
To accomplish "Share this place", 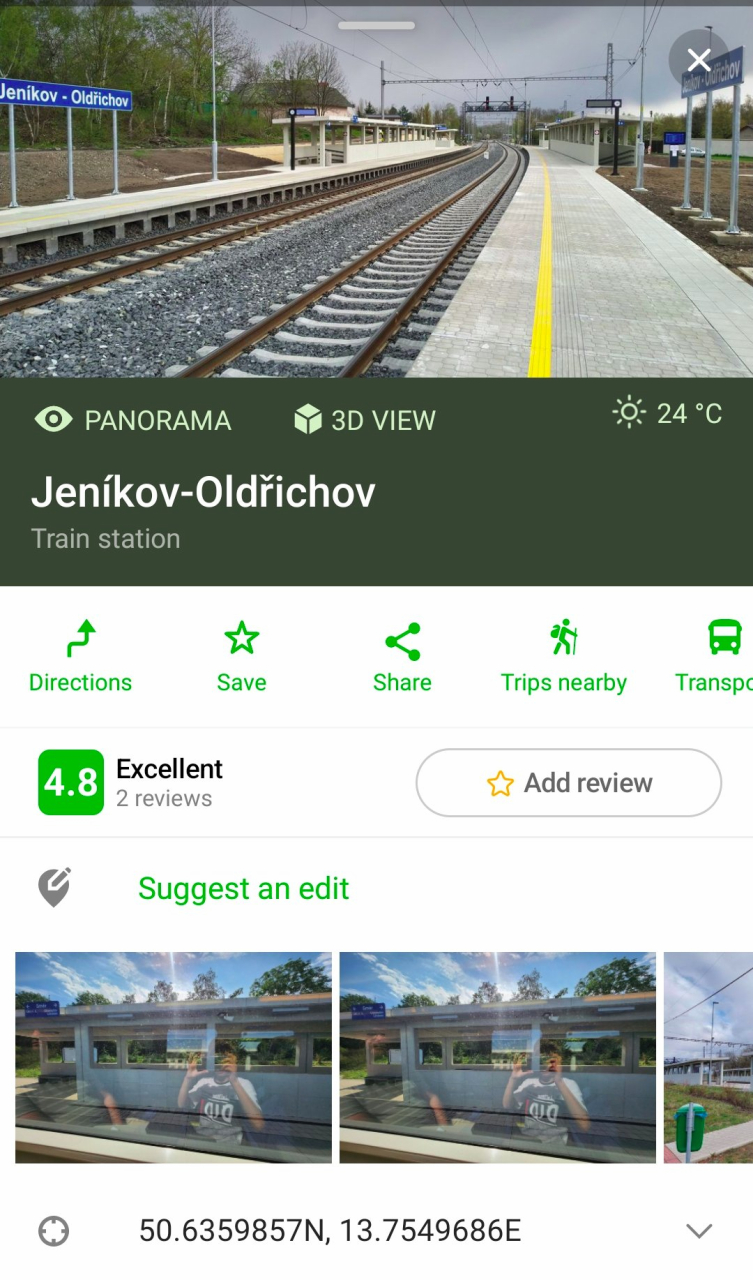I will pos(402,656).
